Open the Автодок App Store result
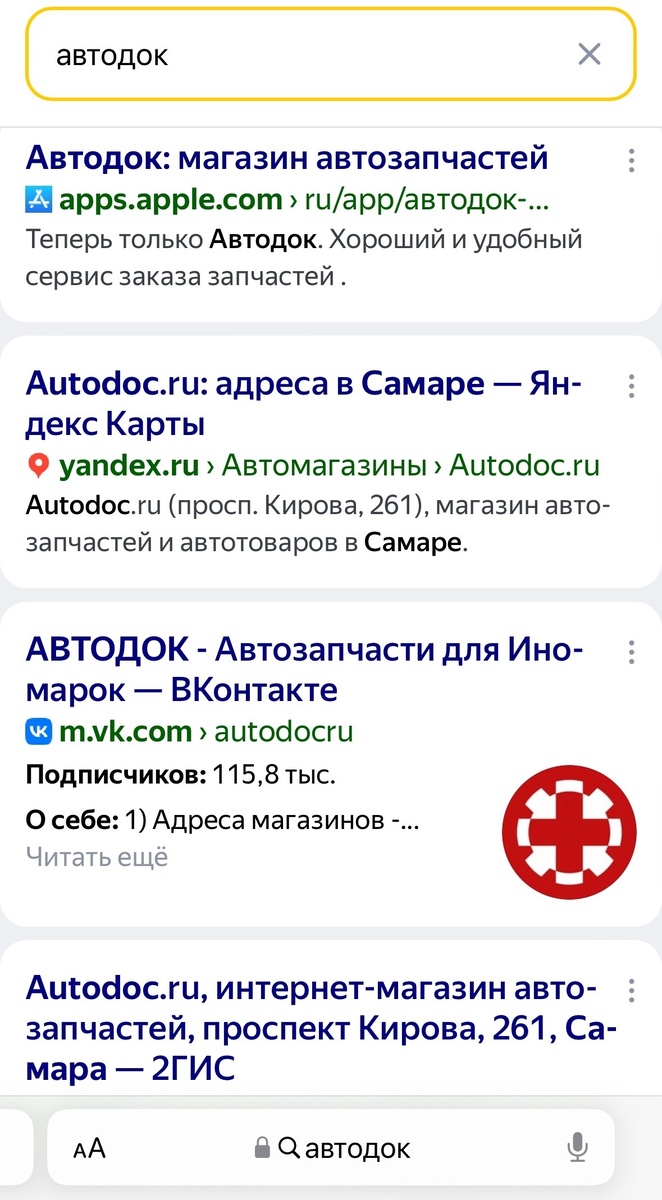The height and width of the screenshot is (1200, 662). point(287,157)
